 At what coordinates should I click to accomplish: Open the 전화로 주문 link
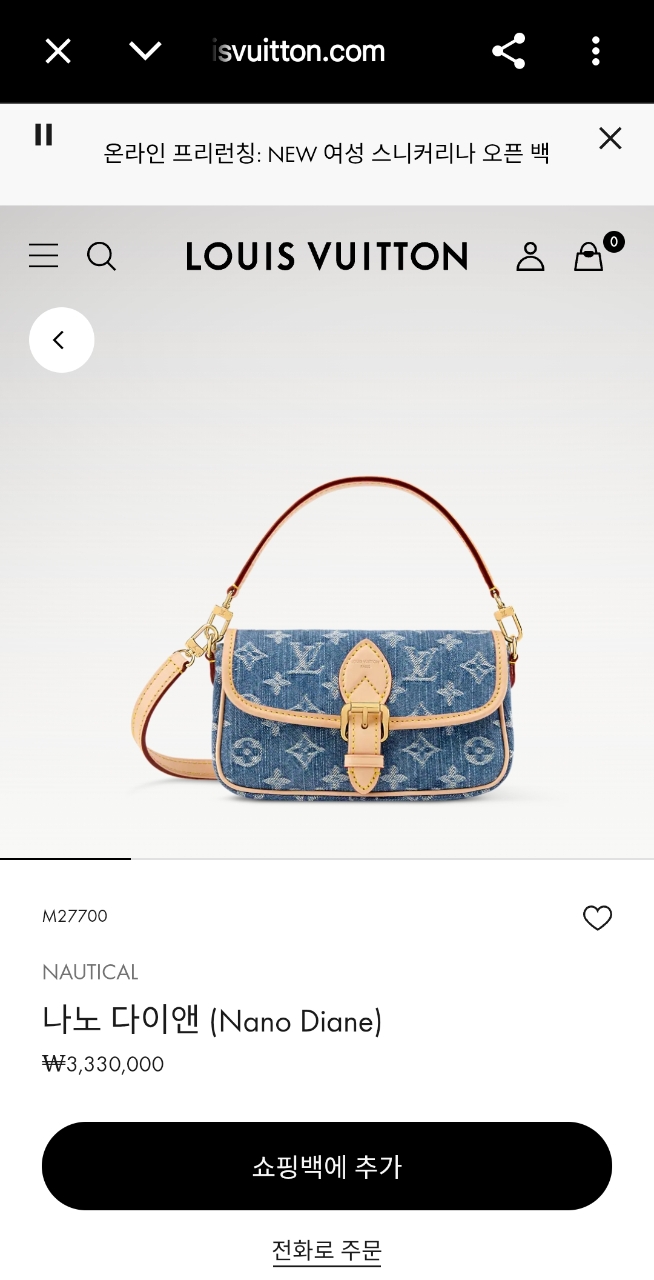pyautogui.click(x=326, y=1250)
